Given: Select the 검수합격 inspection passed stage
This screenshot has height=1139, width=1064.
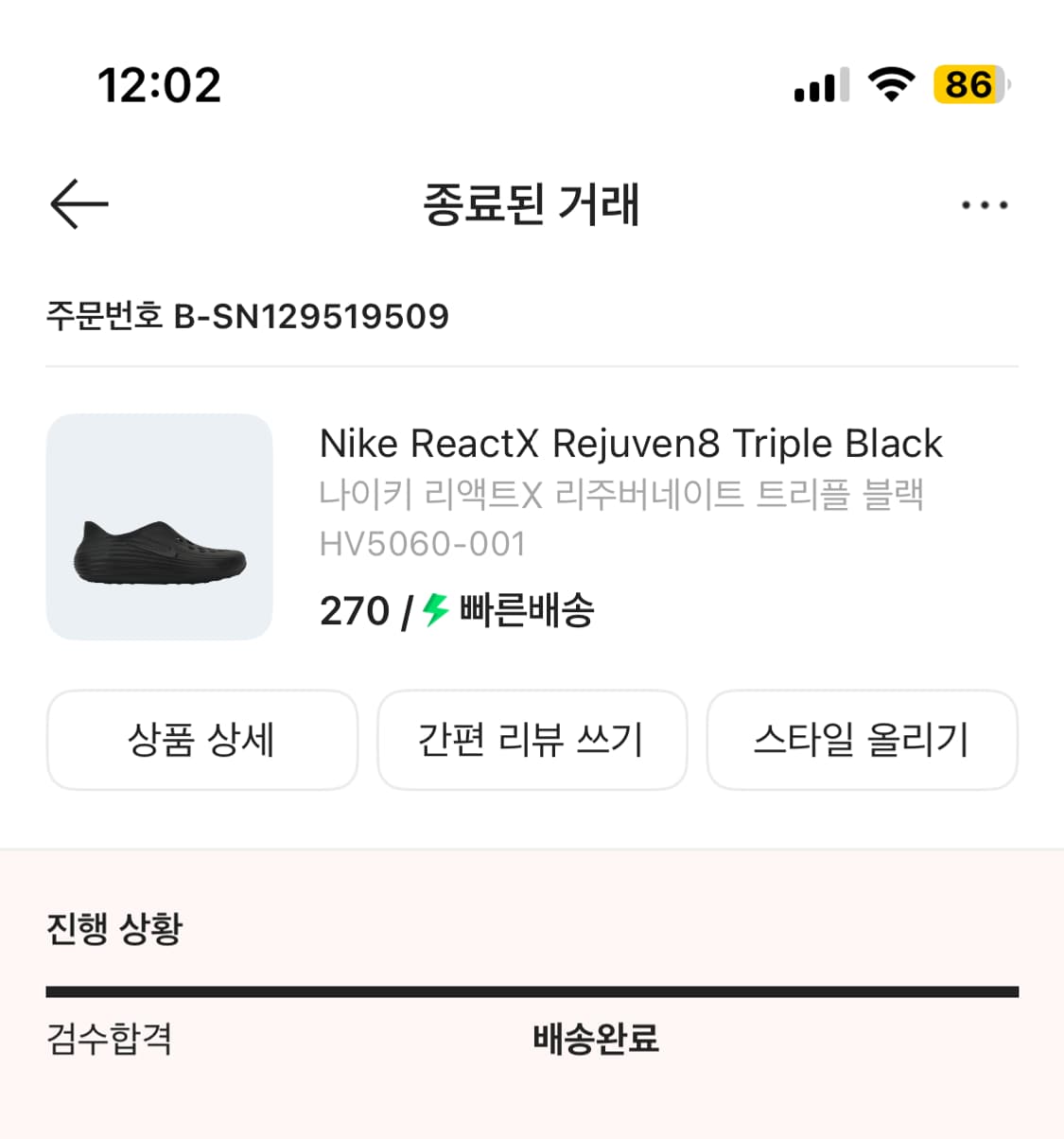Looking at the screenshot, I should (x=107, y=1039).
